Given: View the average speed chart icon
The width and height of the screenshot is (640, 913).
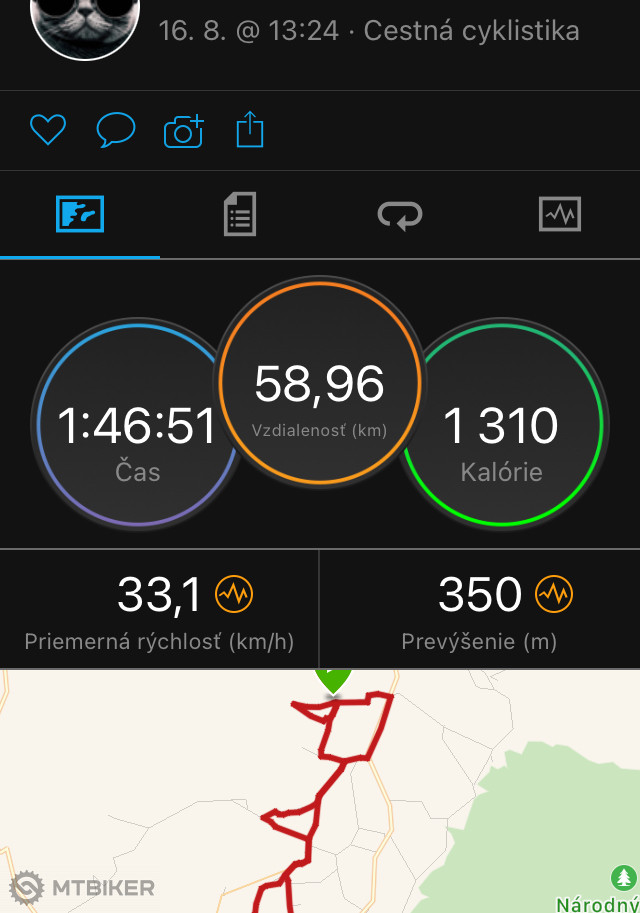Looking at the screenshot, I should pos(234,595).
